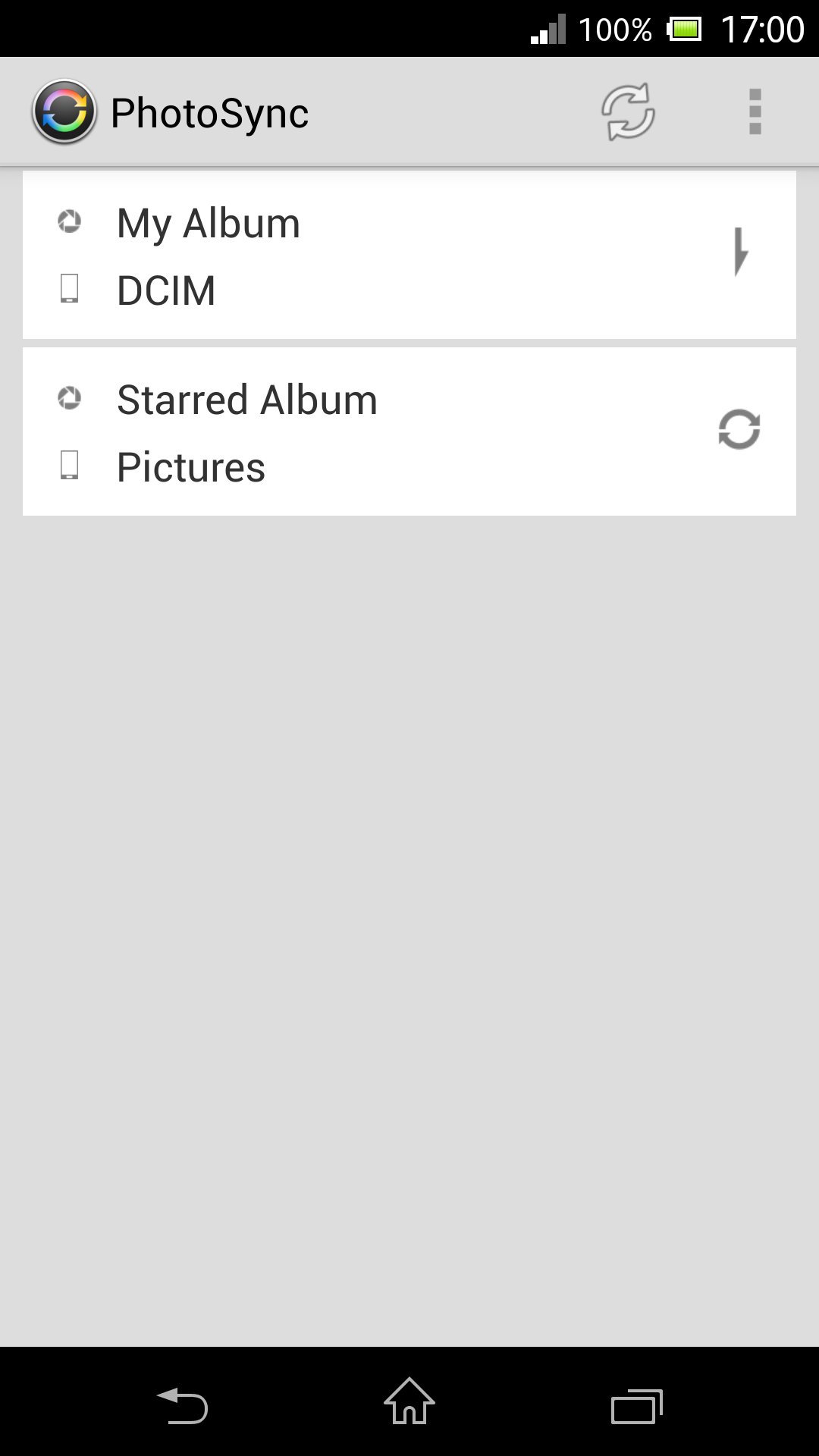Tap the PhotoSync app logo
Viewport: 819px width, 1456px height.
pos(64,111)
